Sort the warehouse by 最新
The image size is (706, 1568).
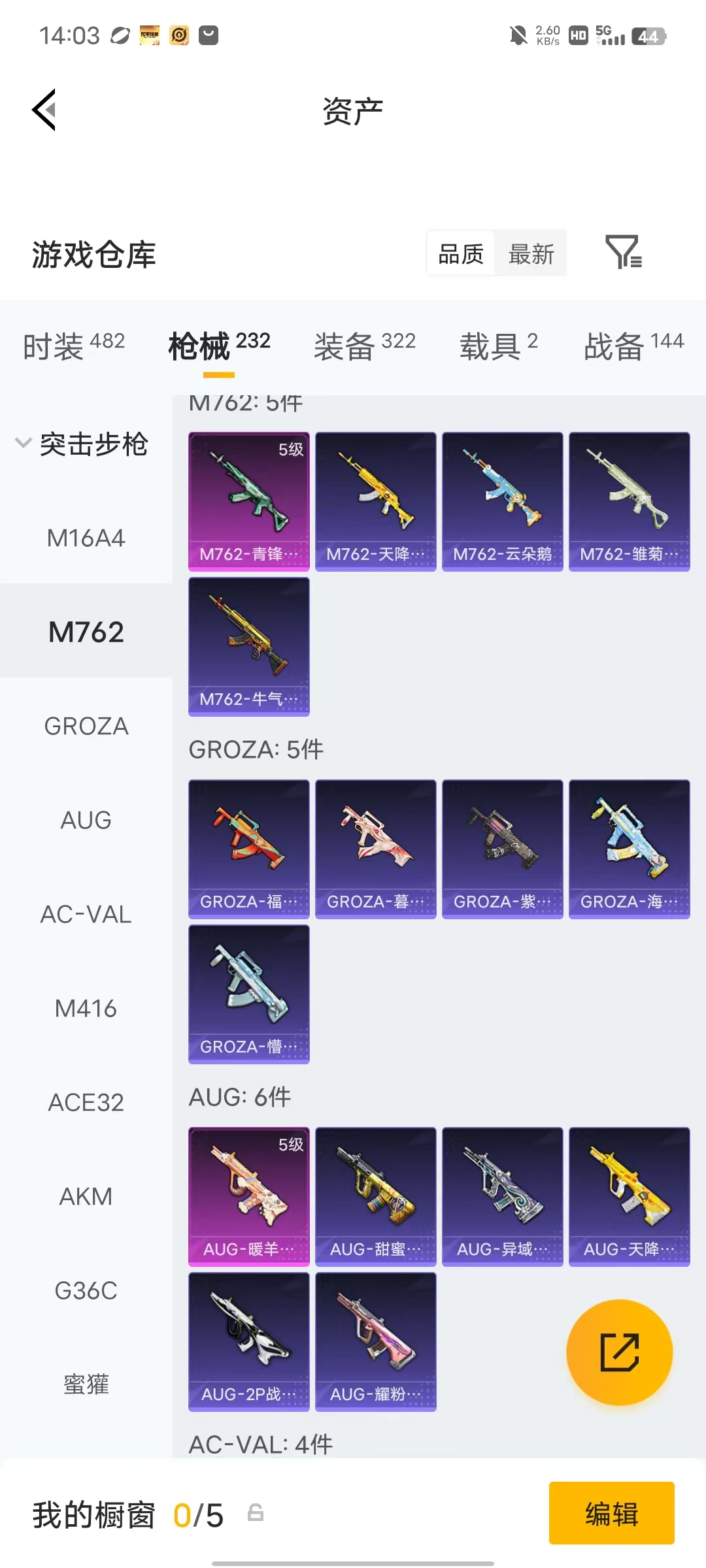(x=531, y=253)
